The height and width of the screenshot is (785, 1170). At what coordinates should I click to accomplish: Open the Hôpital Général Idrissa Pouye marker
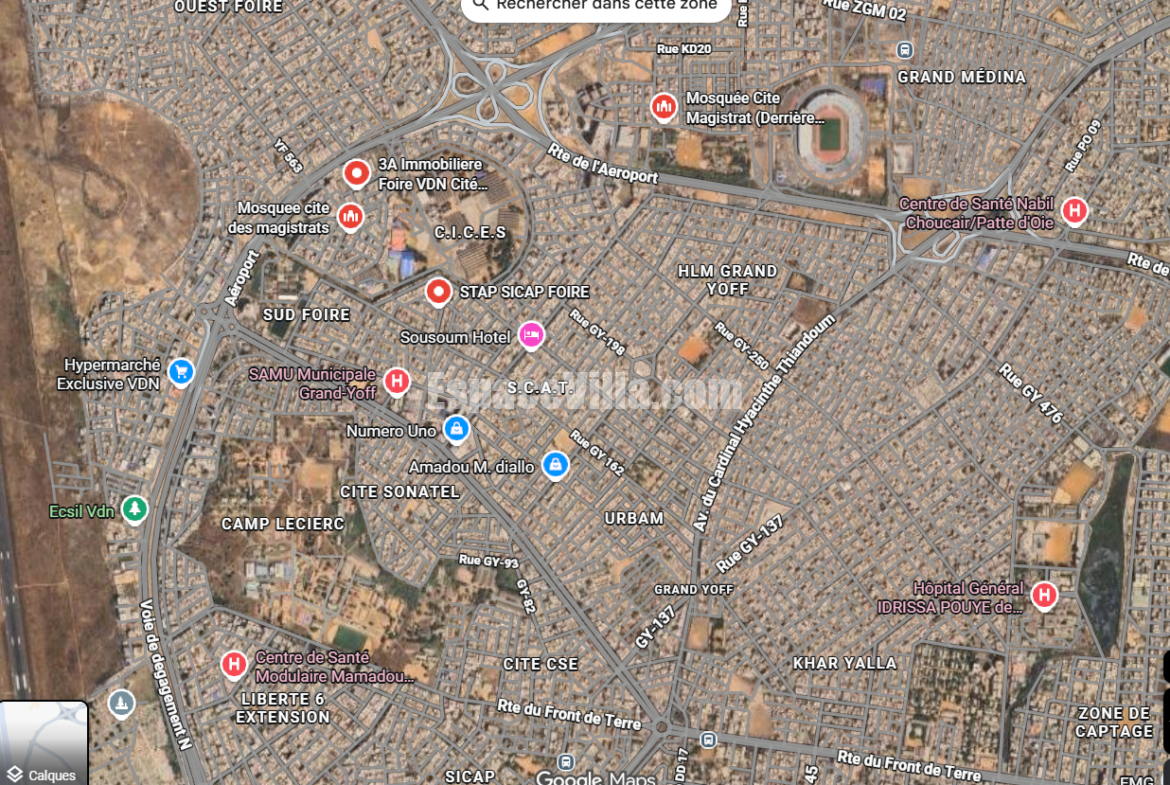click(1044, 595)
